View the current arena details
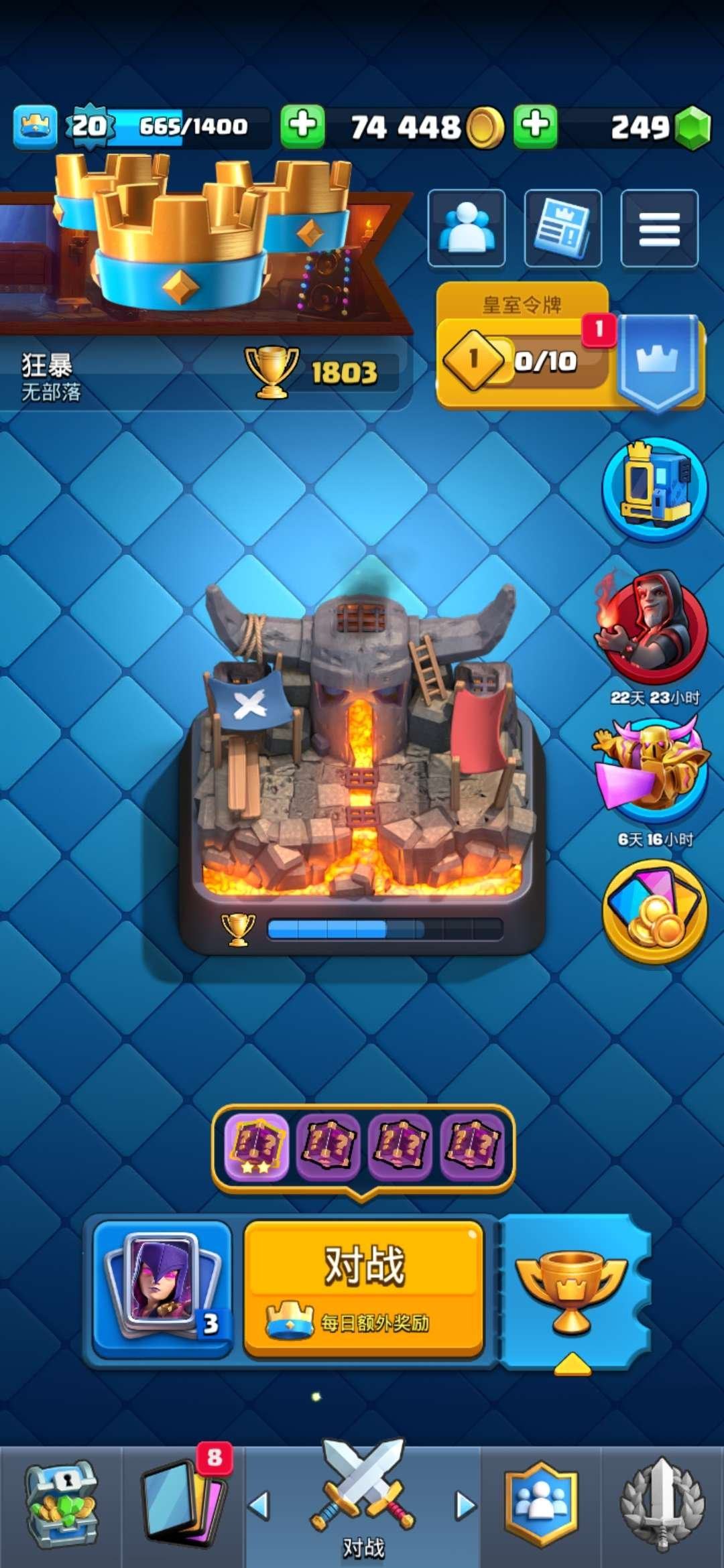This screenshot has width=724, height=1568. 362,764
